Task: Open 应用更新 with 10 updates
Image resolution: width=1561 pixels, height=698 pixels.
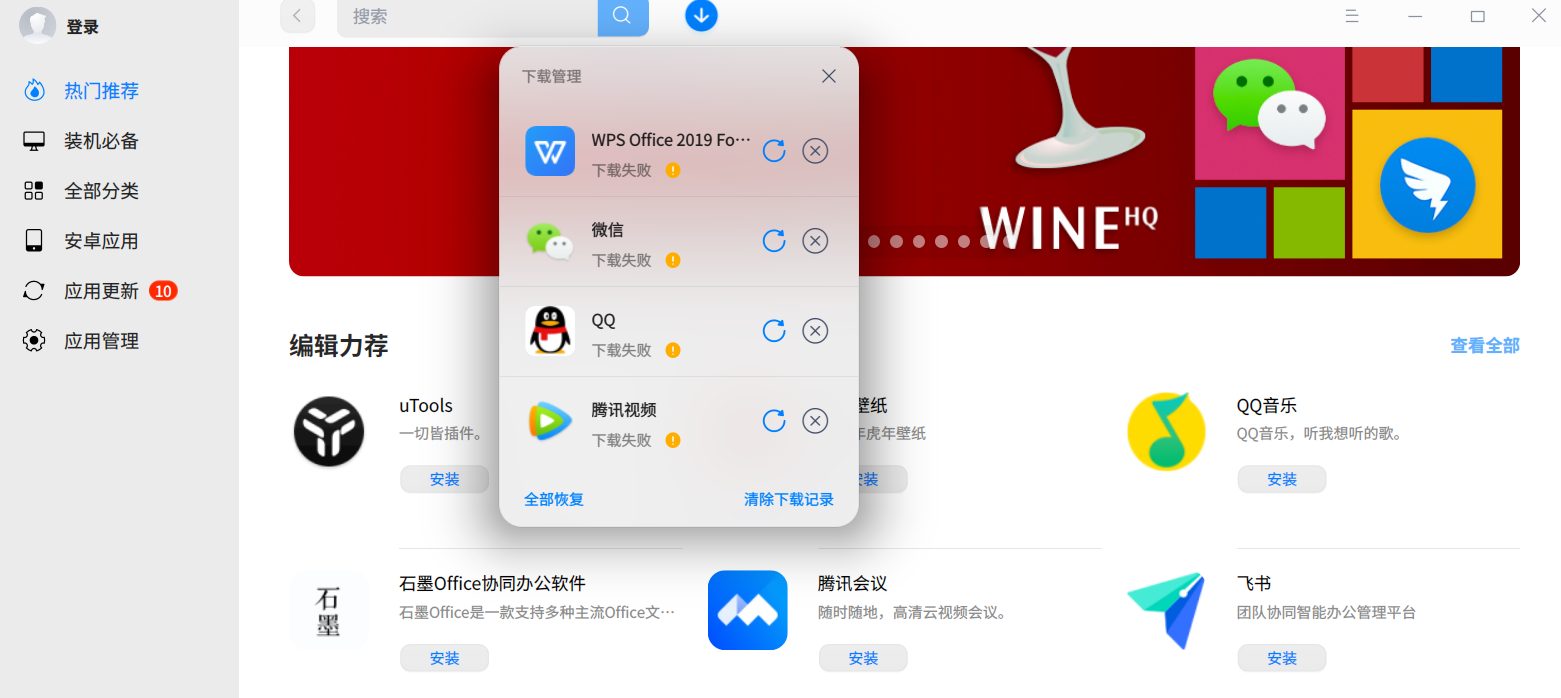Action: 101,291
